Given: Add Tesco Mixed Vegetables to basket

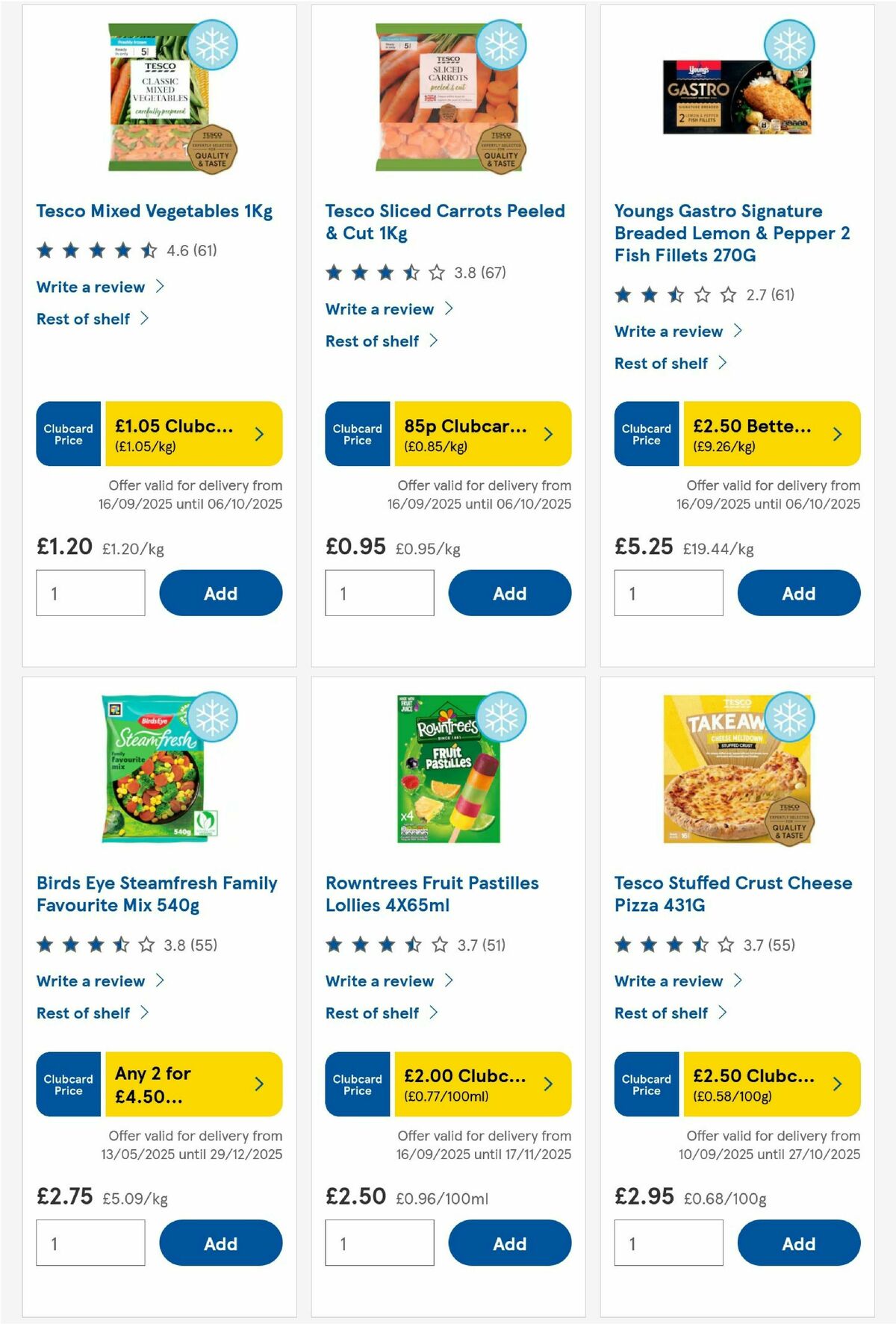Looking at the screenshot, I should (x=219, y=593).
